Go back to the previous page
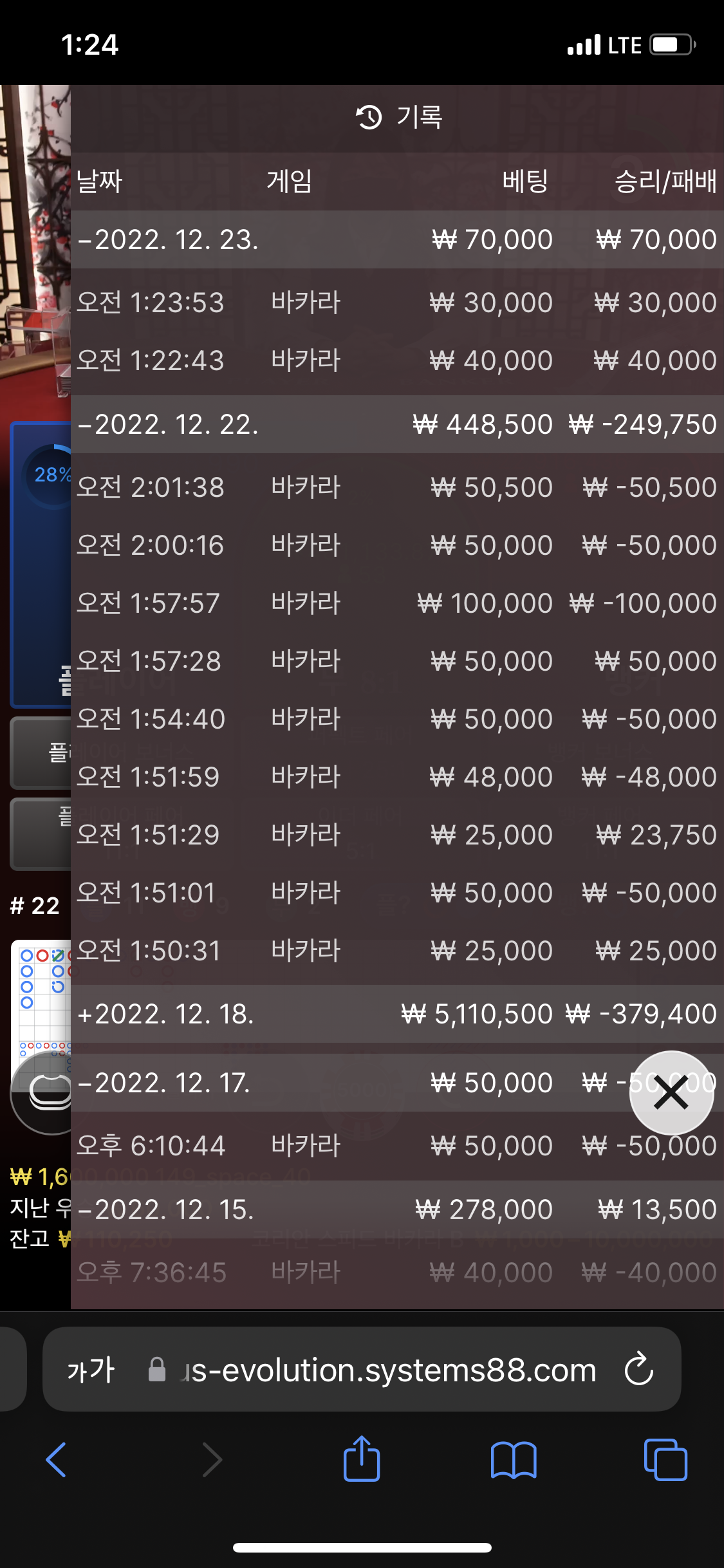724x1568 pixels. tap(56, 1459)
